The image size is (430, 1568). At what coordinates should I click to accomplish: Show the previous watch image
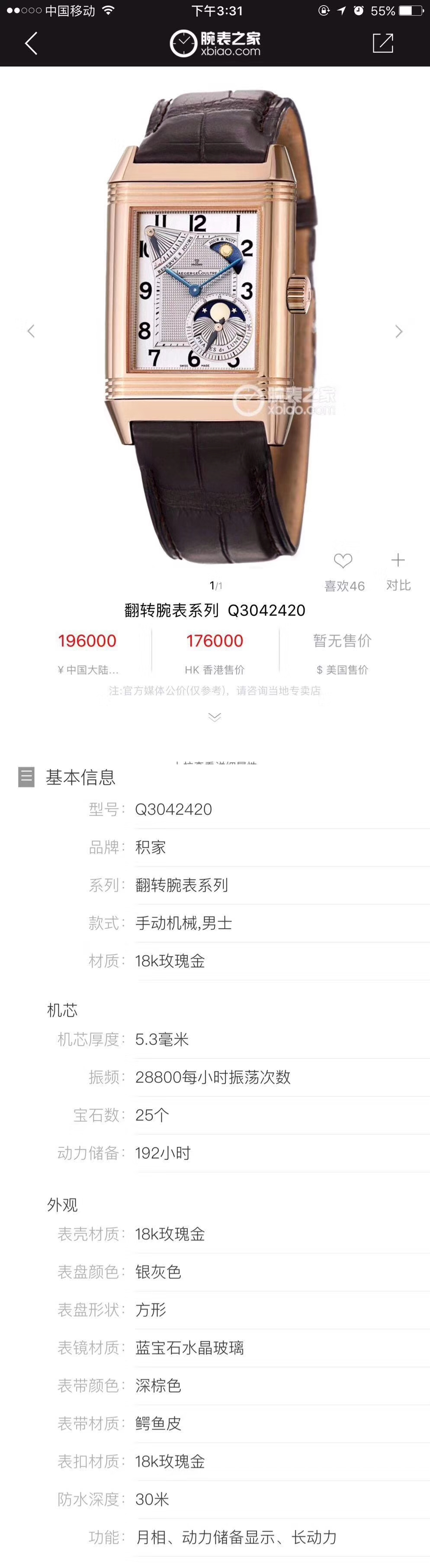pyautogui.click(x=31, y=331)
